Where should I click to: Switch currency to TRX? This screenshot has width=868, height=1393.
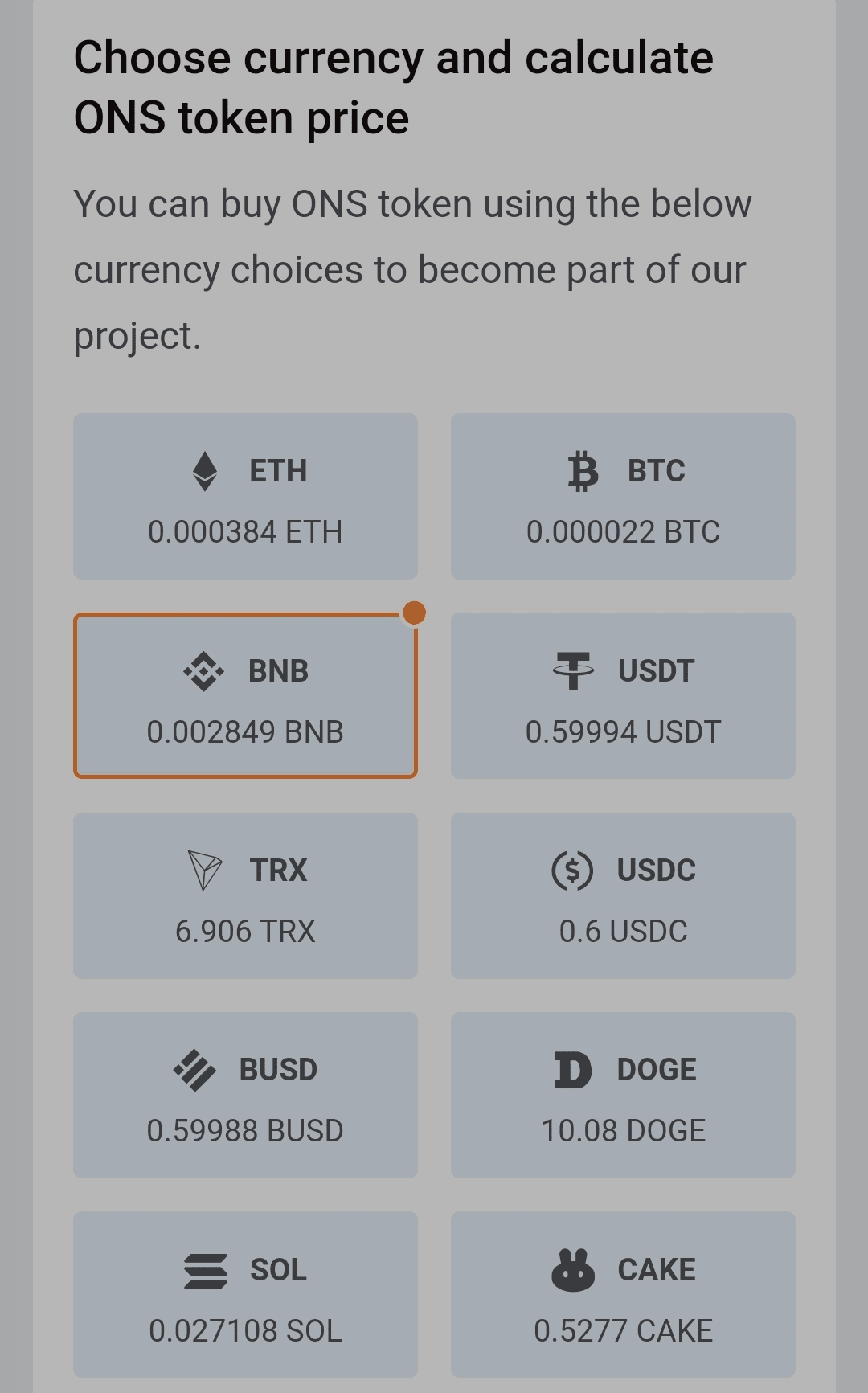click(x=245, y=895)
